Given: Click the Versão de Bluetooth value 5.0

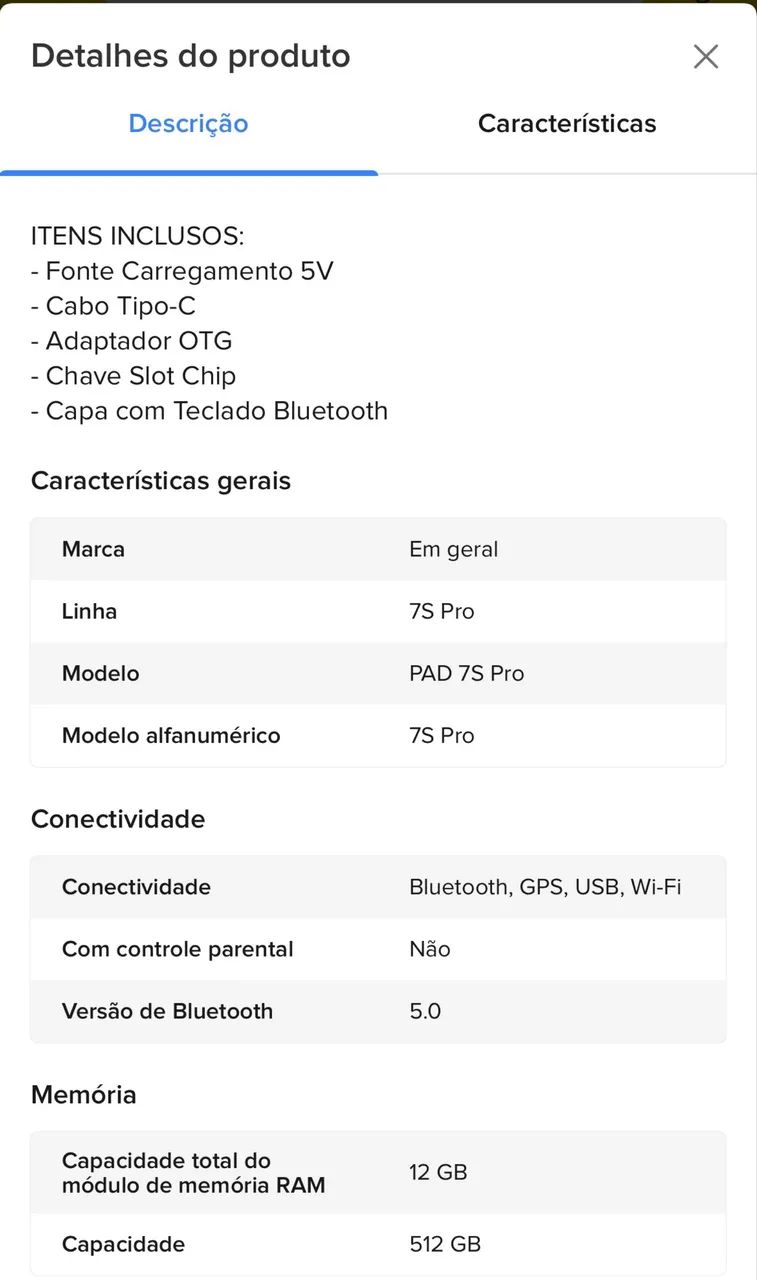Looking at the screenshot, I should (x=425, y=1011).
